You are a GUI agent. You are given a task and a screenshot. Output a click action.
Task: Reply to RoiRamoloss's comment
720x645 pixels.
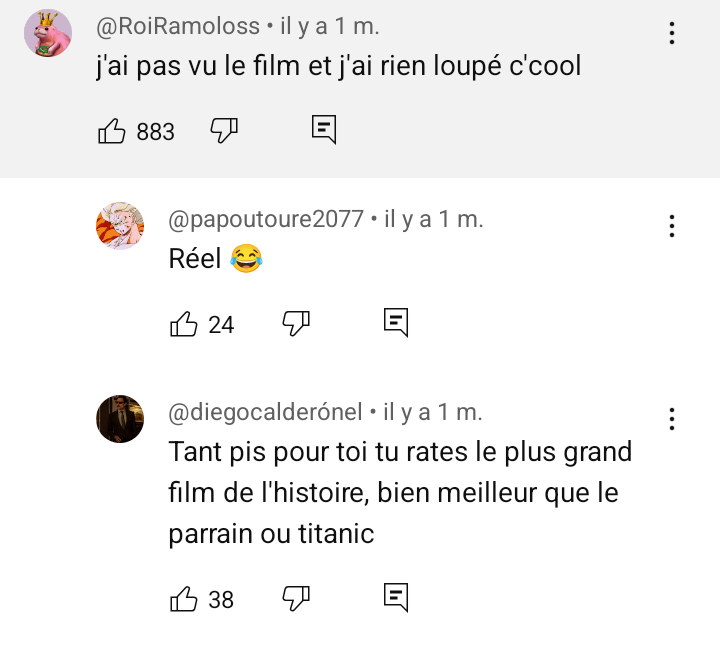[323, 130]
